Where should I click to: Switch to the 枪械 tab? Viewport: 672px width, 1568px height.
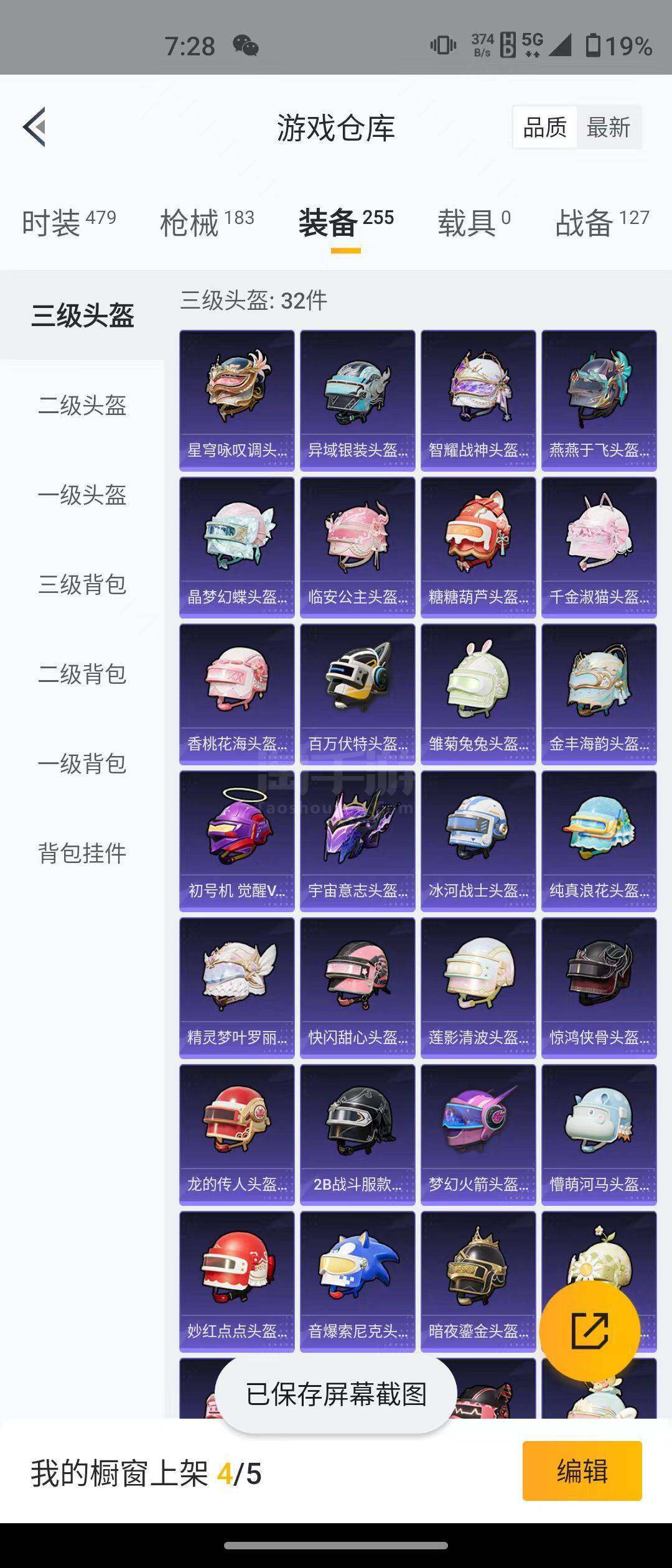click(x=207, y=222)
